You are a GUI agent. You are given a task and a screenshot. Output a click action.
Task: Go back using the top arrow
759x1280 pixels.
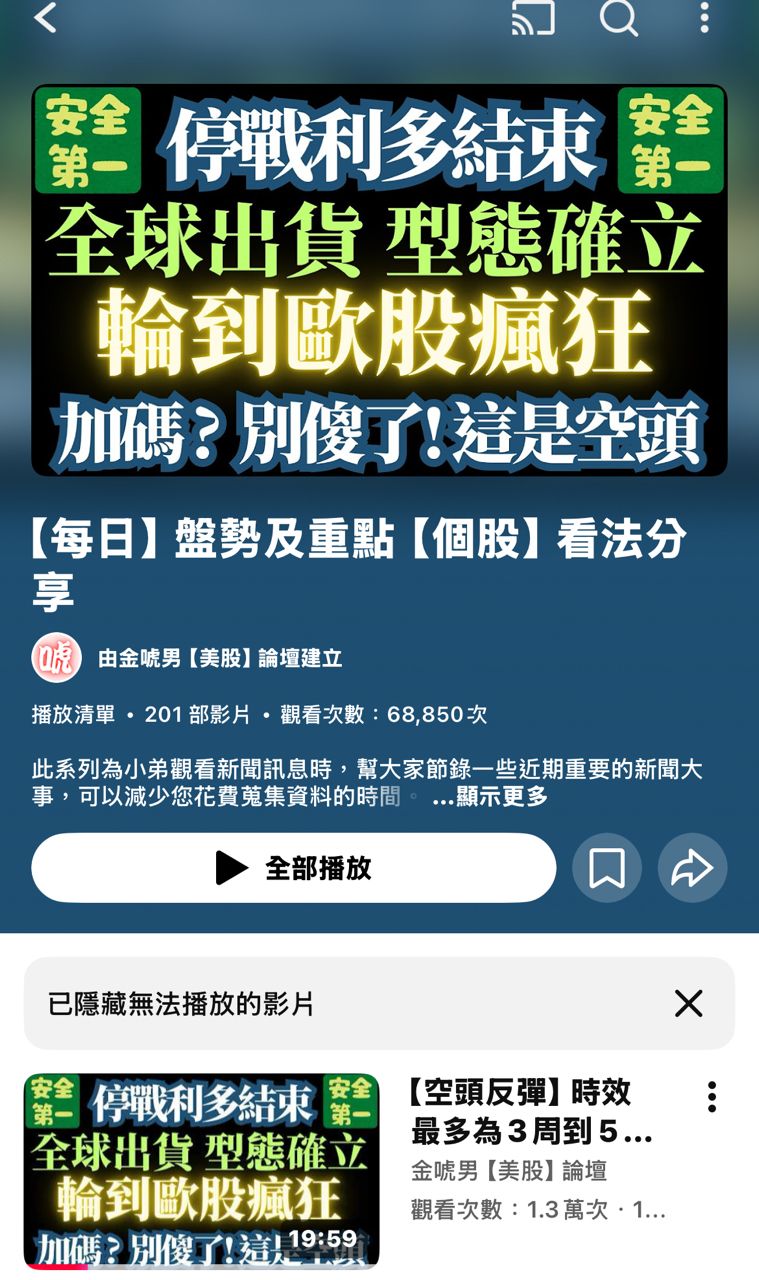pos(45,17)
